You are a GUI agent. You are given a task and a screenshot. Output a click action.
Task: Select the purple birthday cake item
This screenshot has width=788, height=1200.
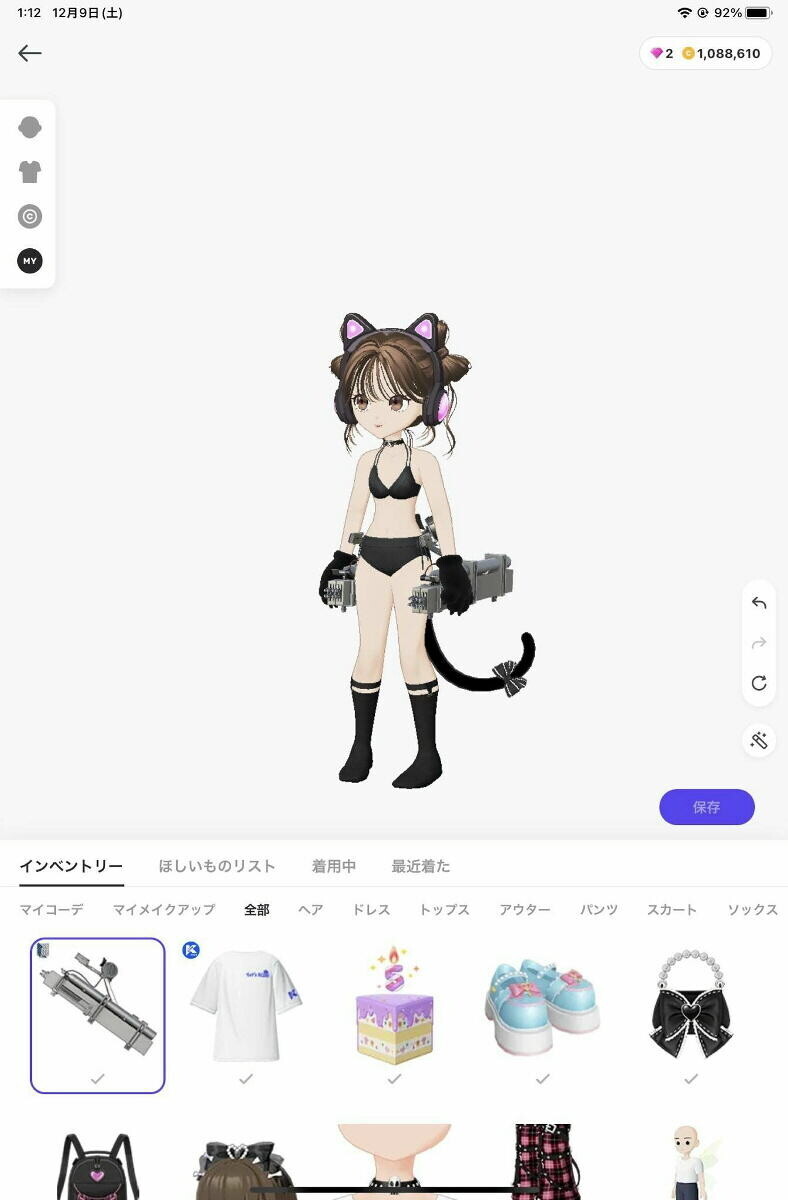394,1006
